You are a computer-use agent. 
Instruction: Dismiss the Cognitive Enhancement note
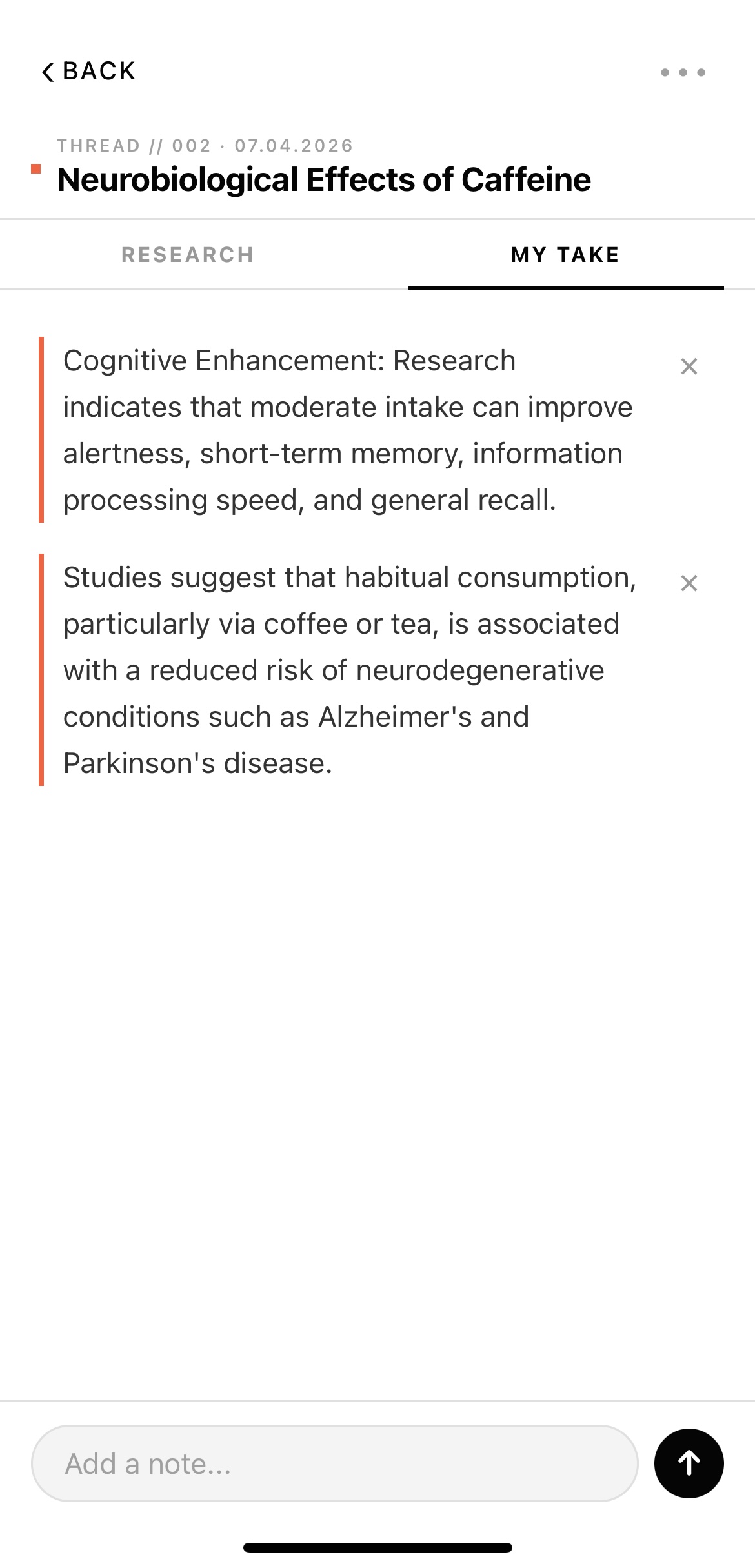pyautogui.click(x=689, y=367)
